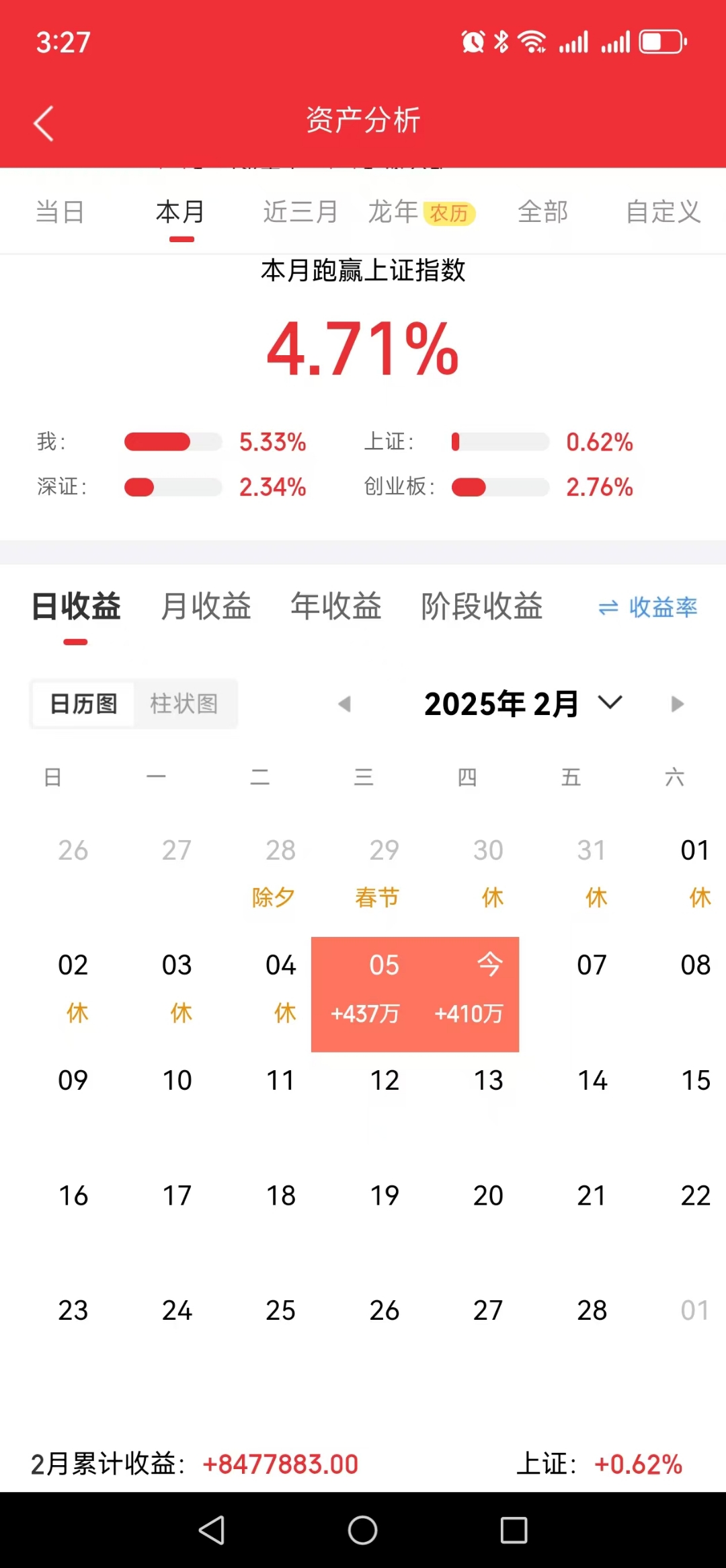Viewport: 726px width, 1568px height.
Task: Open the 年收益 view
Action: (337, 606)
